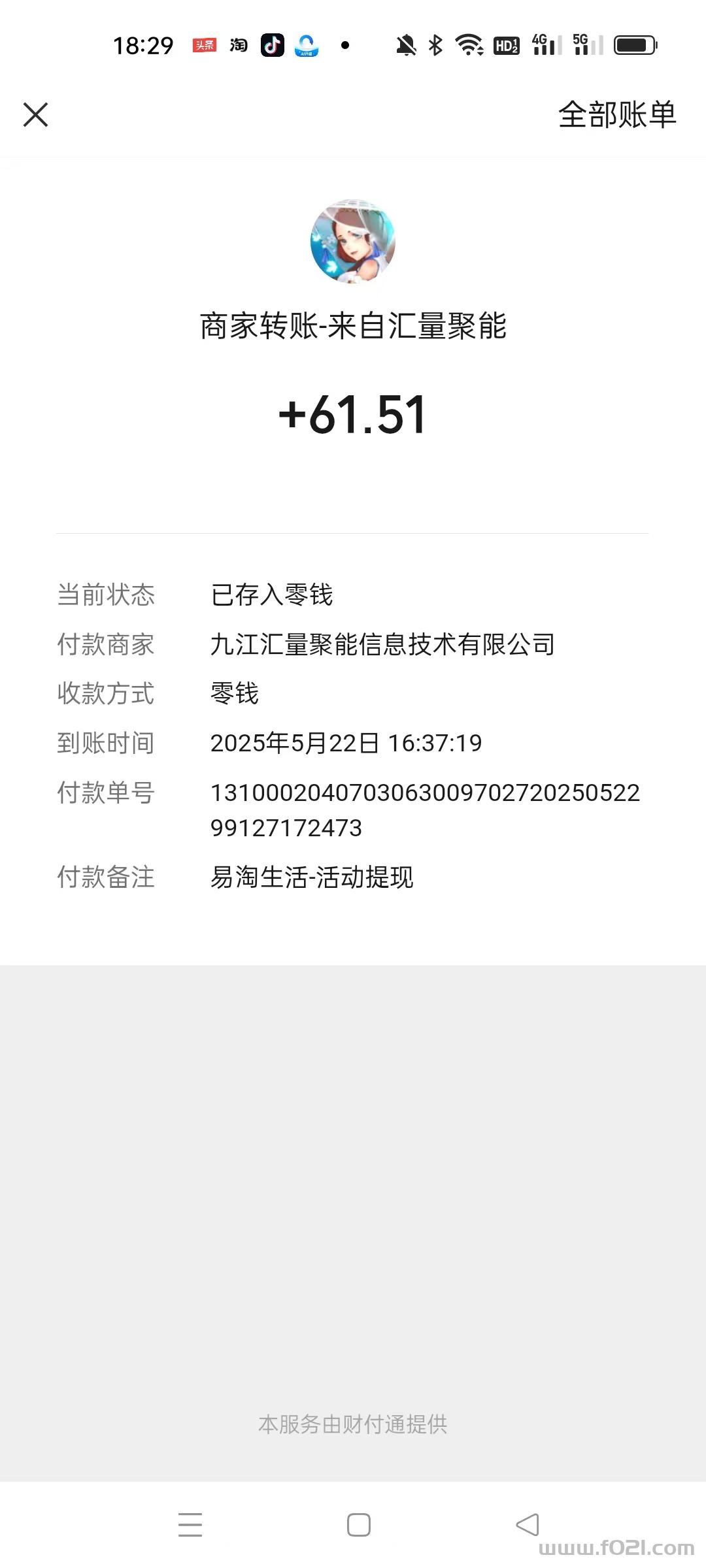This screenshot has height=1568, width=706.
Task: Show recent apps from navigation bar
Action: pyautogui.click(x=190, y=1525)
